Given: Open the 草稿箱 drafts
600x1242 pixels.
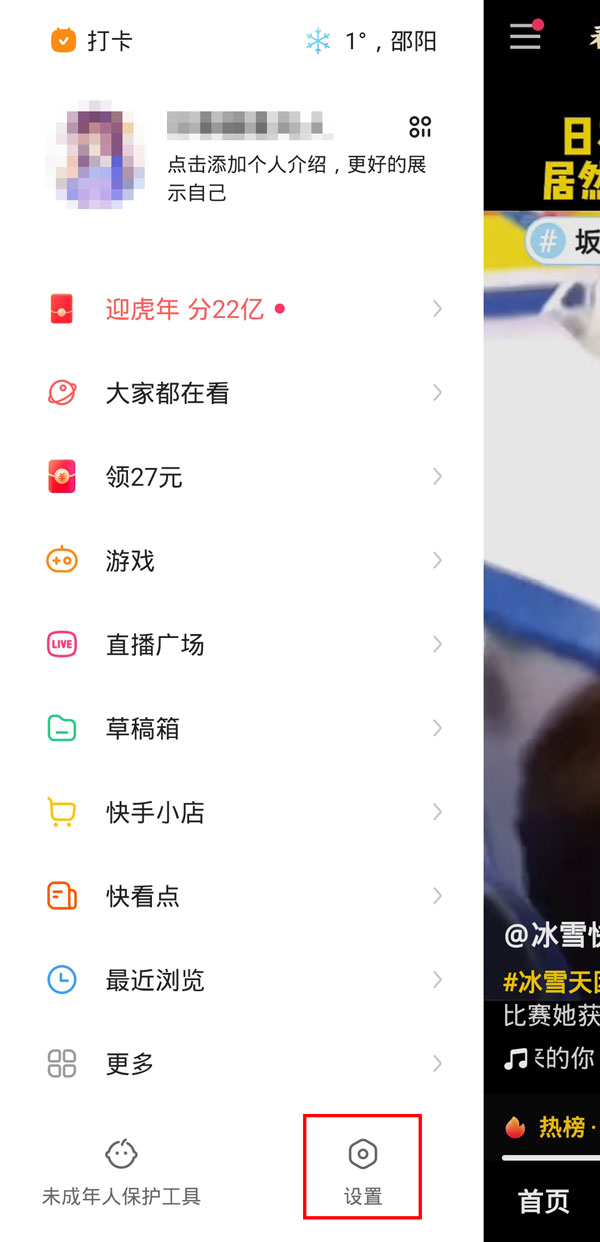Looking at the screenshot, I should tap(143, 728).
